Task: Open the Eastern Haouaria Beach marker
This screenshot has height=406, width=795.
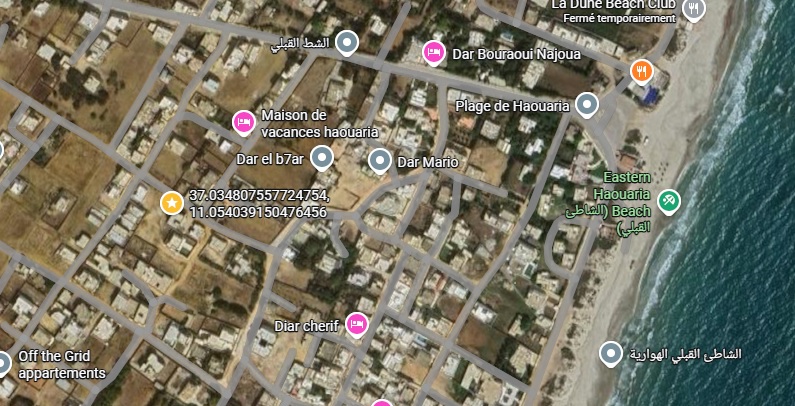Action: pos(669,201)
